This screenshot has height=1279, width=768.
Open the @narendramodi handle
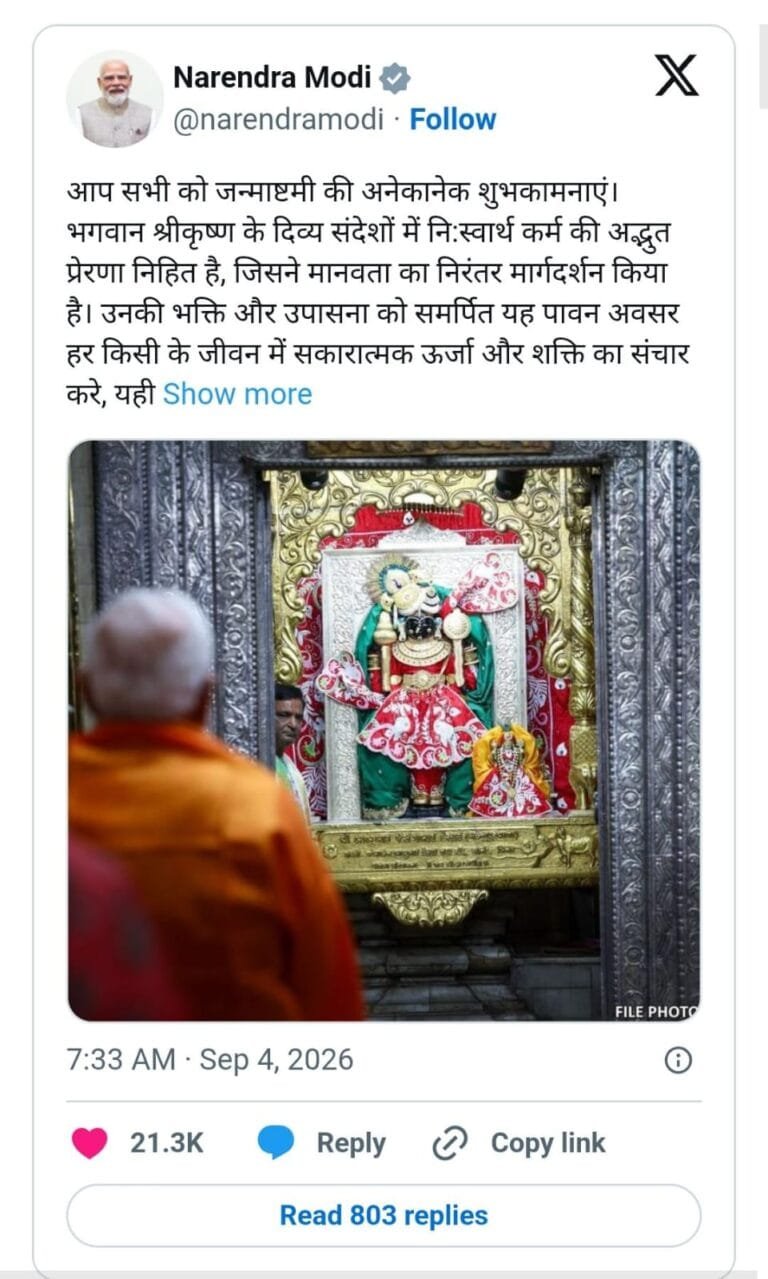click(x=278, y=120)
